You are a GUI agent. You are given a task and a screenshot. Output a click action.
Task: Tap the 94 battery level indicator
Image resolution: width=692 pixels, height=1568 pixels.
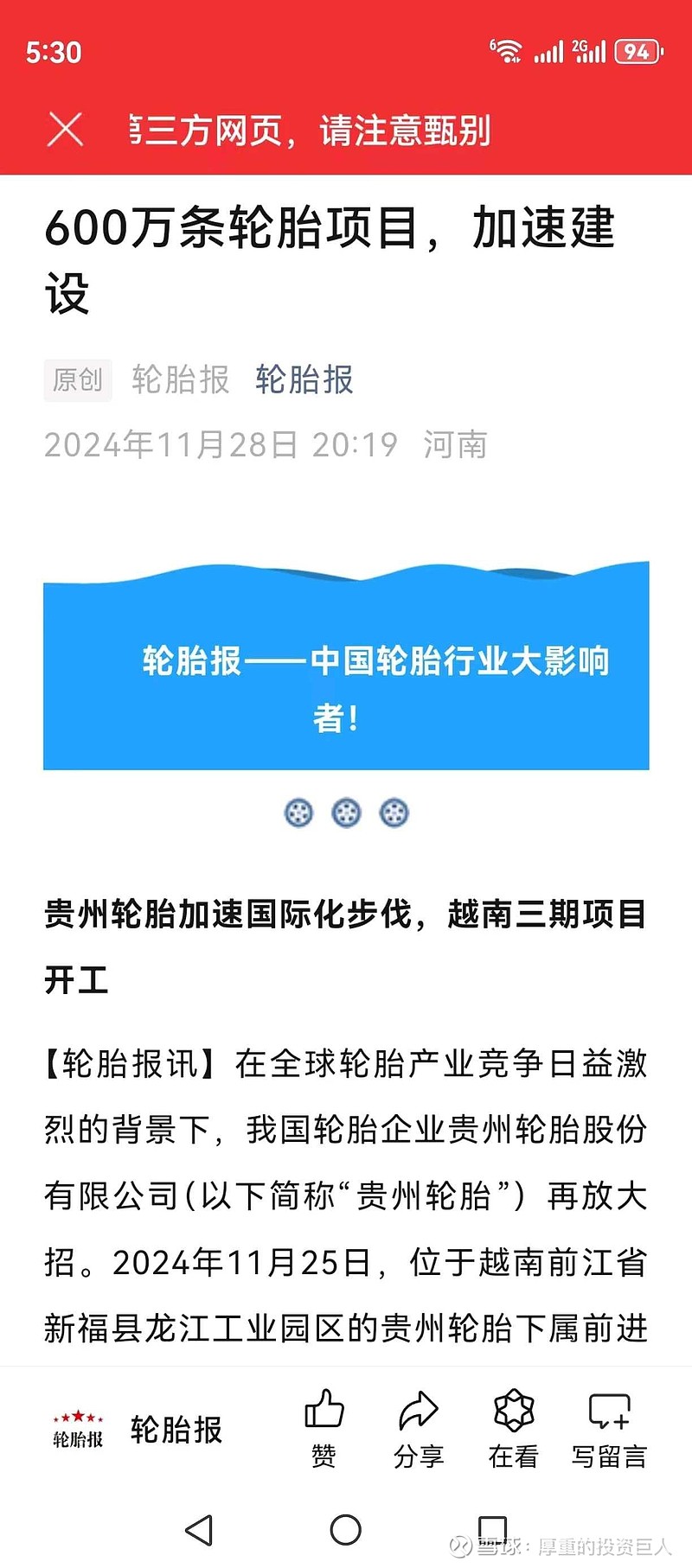click(636, 49)
